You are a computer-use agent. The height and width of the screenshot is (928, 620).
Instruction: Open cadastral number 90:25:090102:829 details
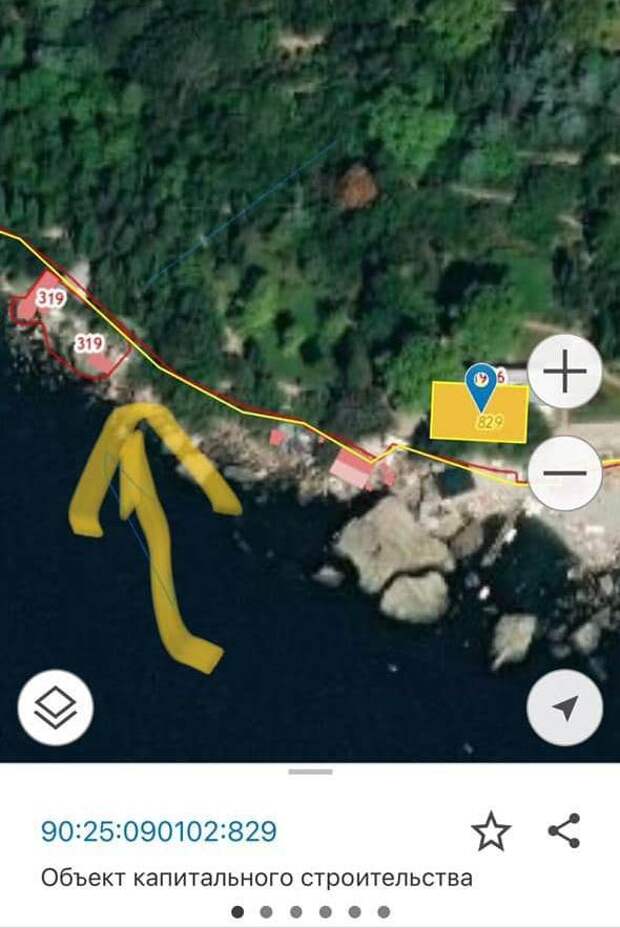click(159, 831)
